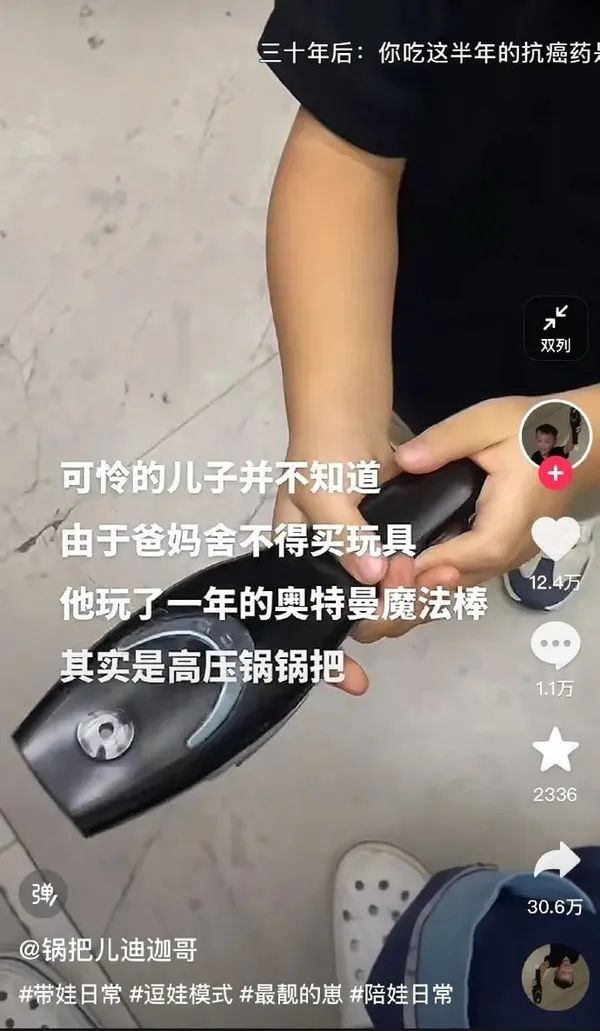Viewport: 600px width, 1031px height.
Task: Open the #带娃日常 hashtag
Action: coord(70,994)
